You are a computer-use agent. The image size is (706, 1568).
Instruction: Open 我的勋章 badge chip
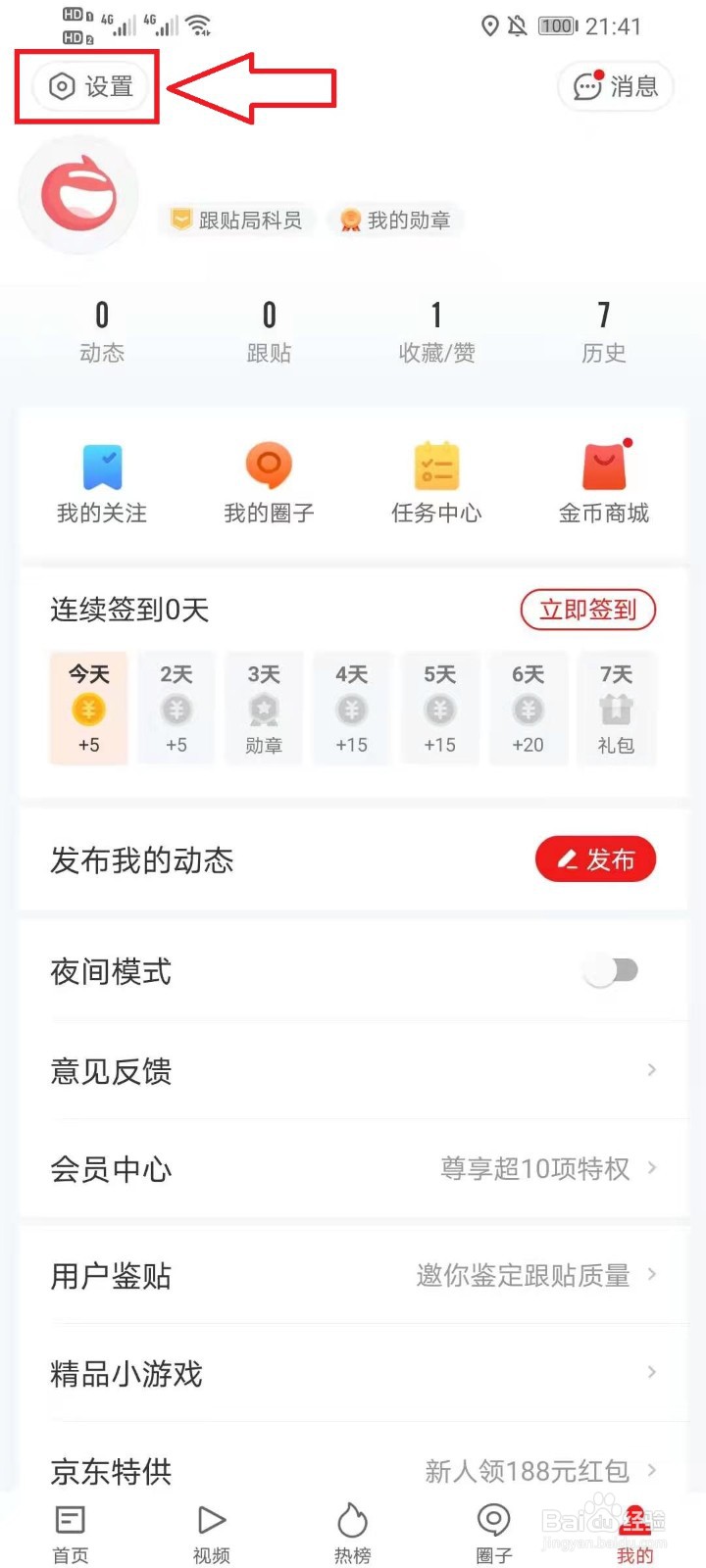[x=395, y=220]
